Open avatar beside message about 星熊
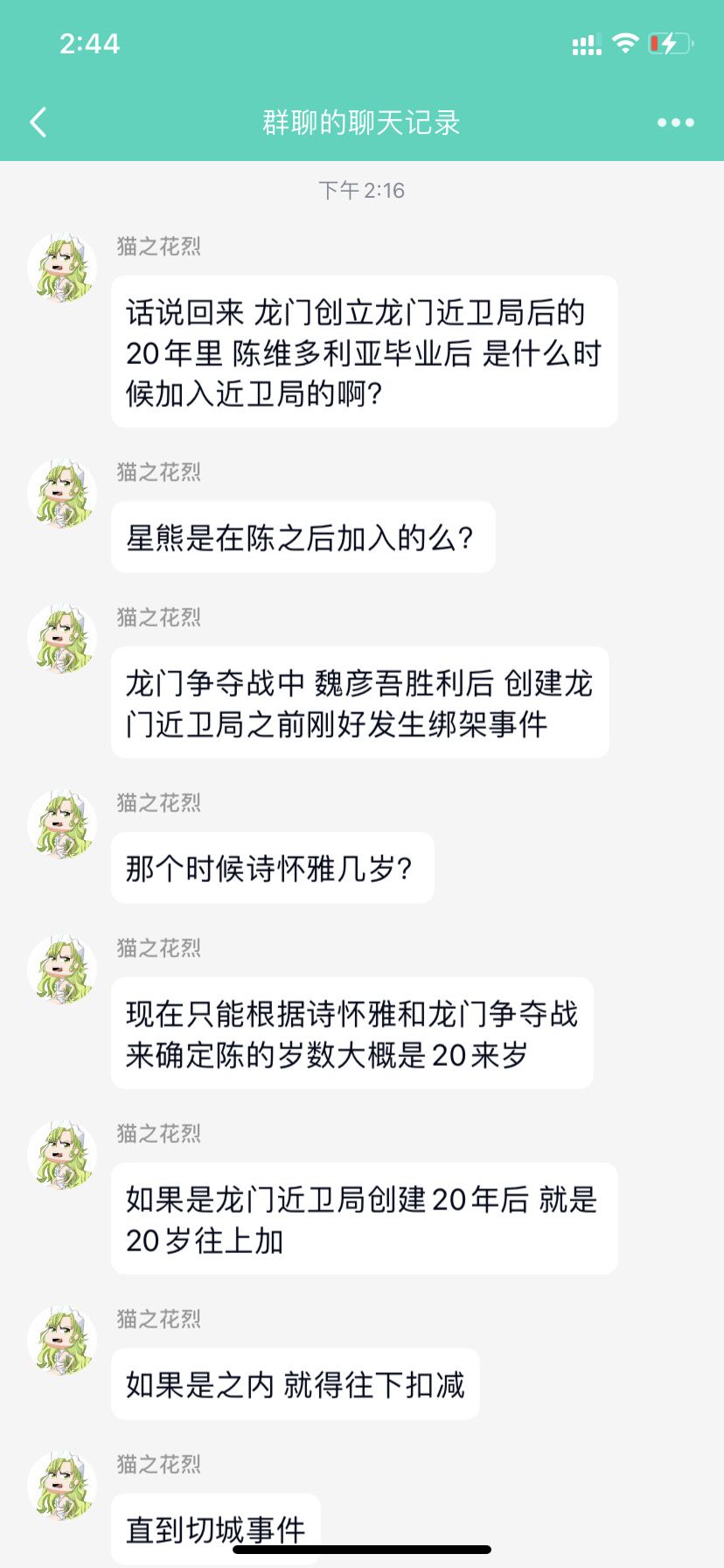Screen dimensions: 724x1568 coord(61,493)
